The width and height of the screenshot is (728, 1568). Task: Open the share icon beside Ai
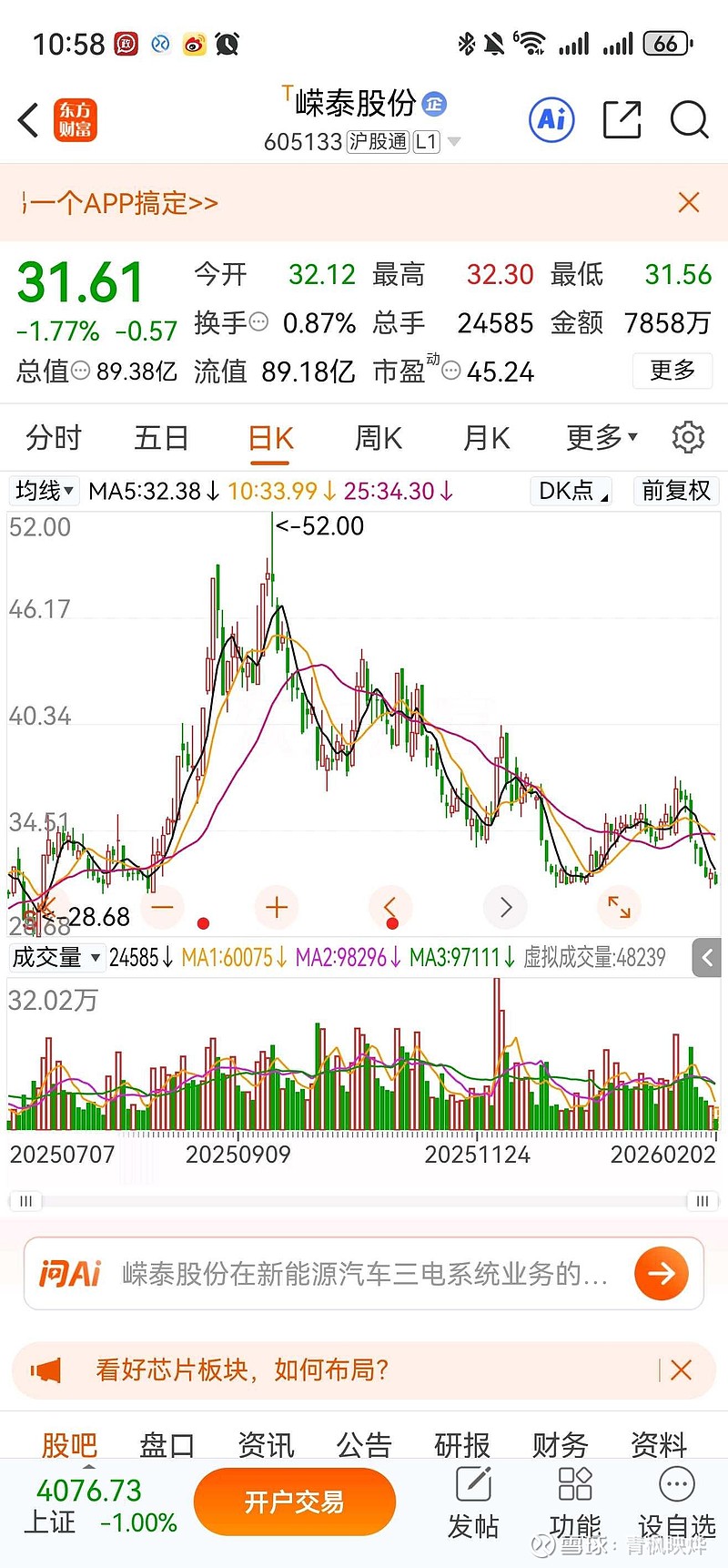(x=622, y=119)
